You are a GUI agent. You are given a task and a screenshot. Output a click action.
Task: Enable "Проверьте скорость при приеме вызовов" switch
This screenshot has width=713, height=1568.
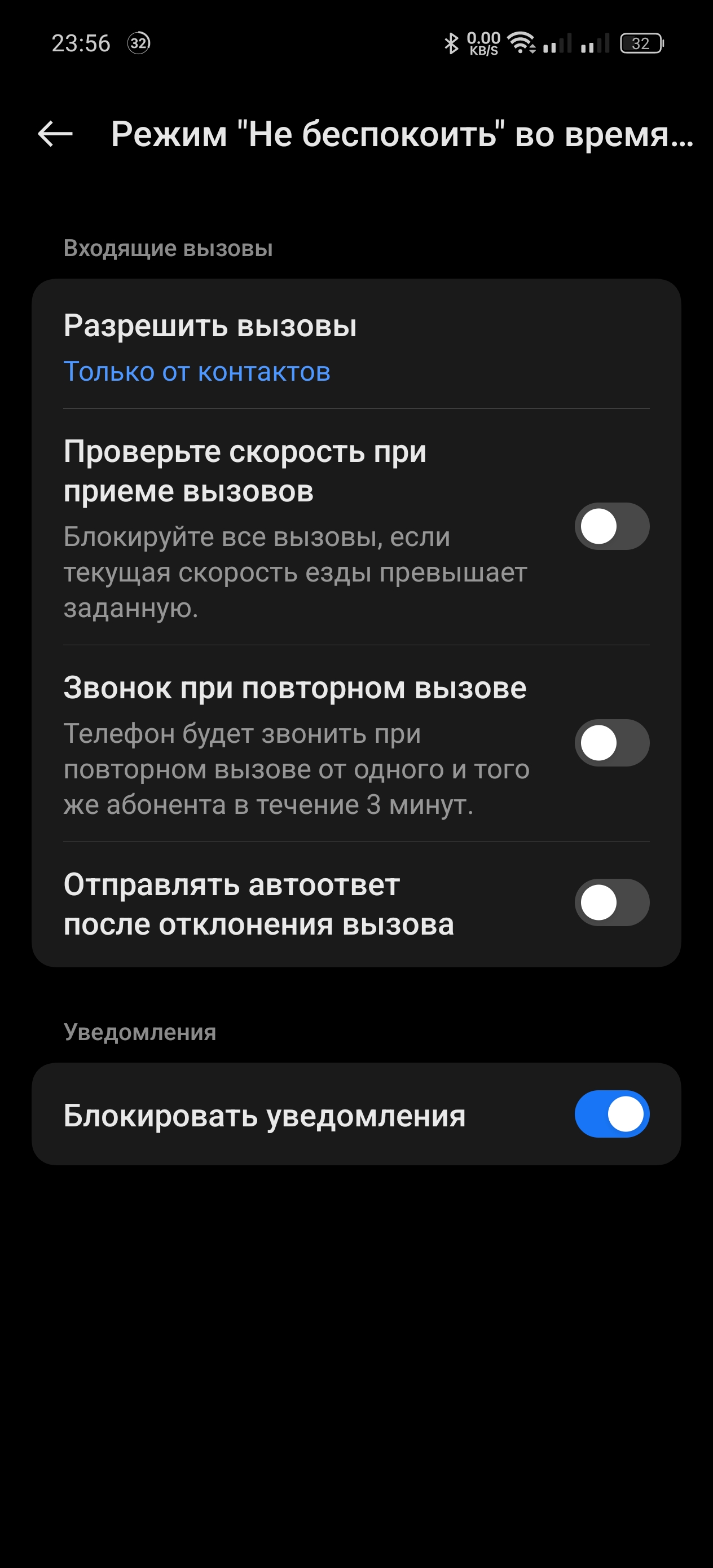point(611,527)
